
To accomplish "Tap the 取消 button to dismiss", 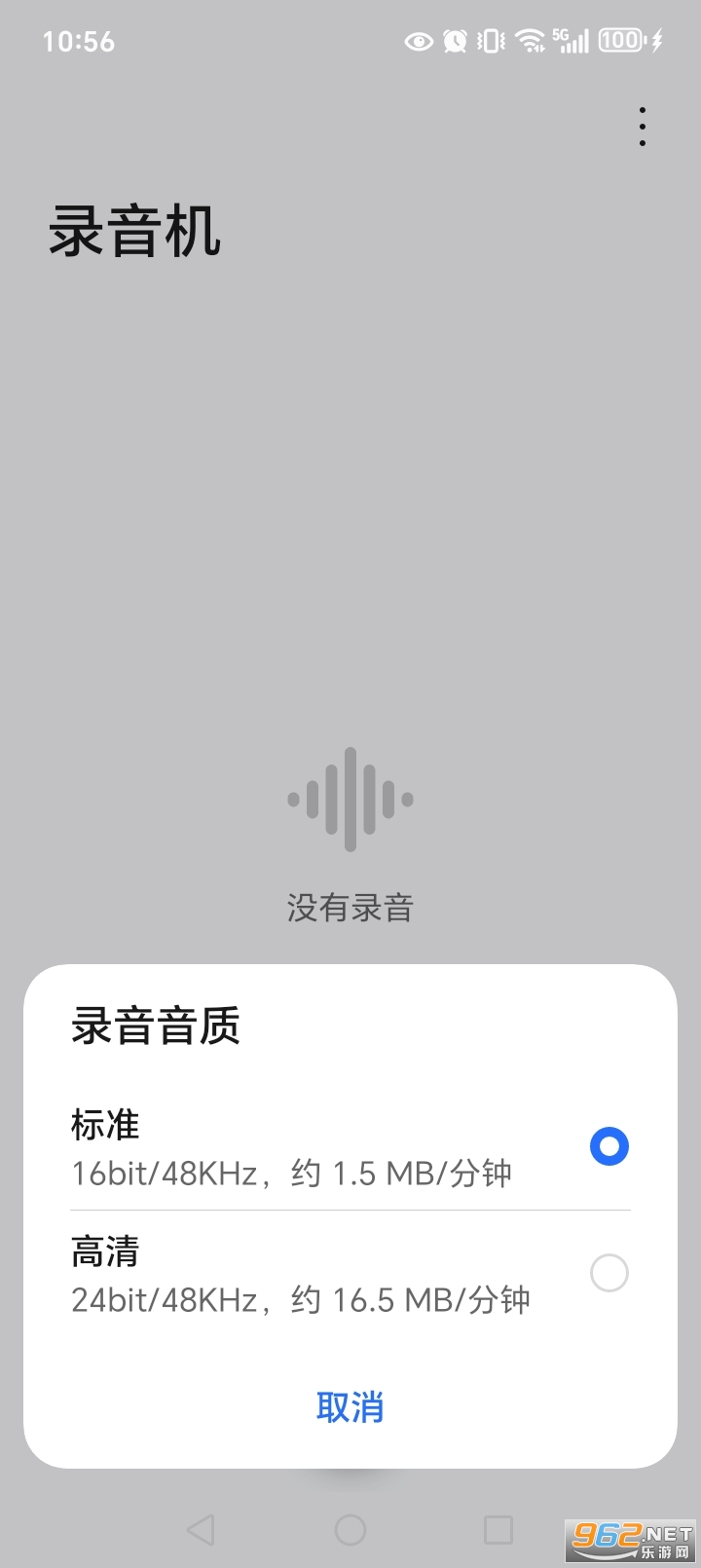I will [350, 1407].
